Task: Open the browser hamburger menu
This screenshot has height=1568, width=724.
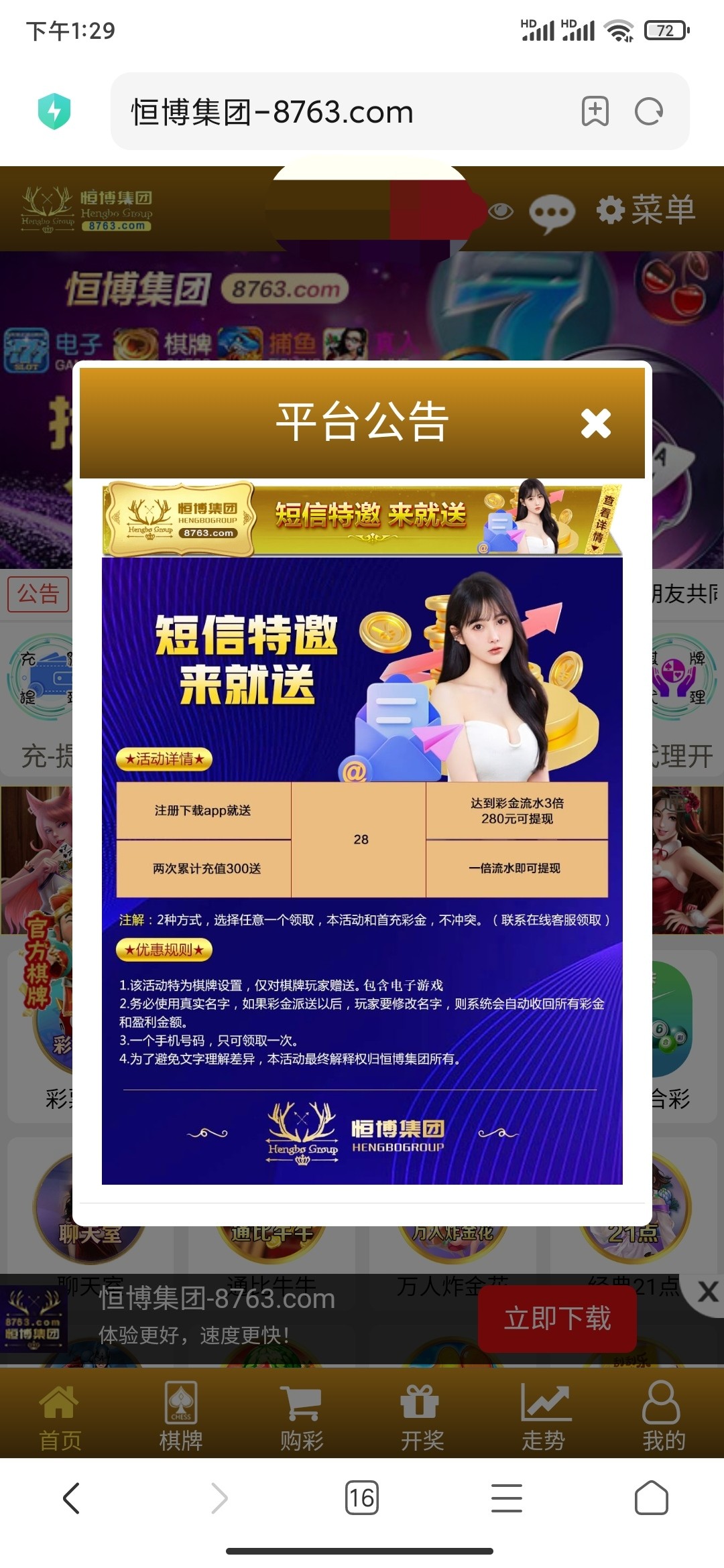Action: pyautogui.click(x=507, y=1498)
